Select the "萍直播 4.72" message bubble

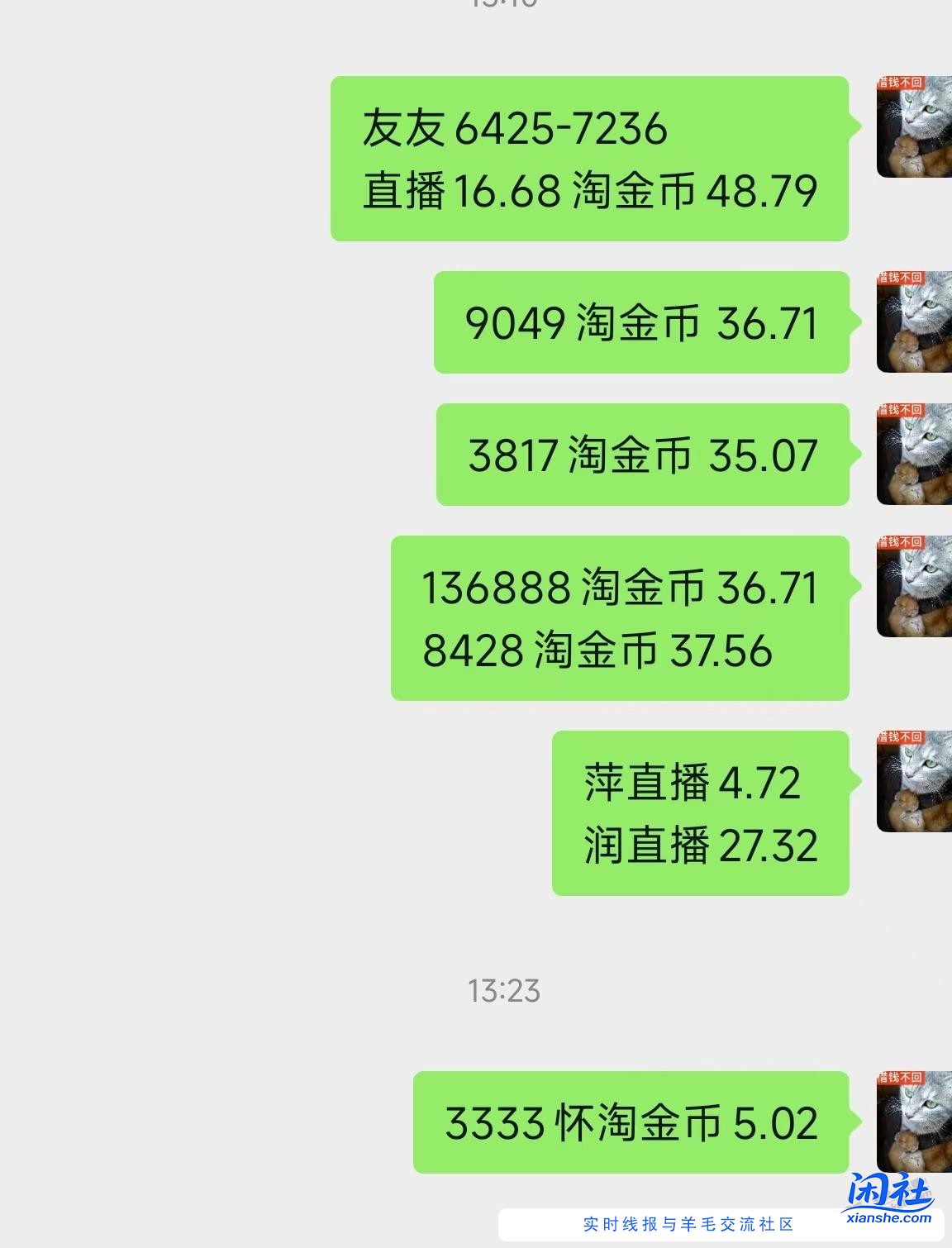coord(701,812)
